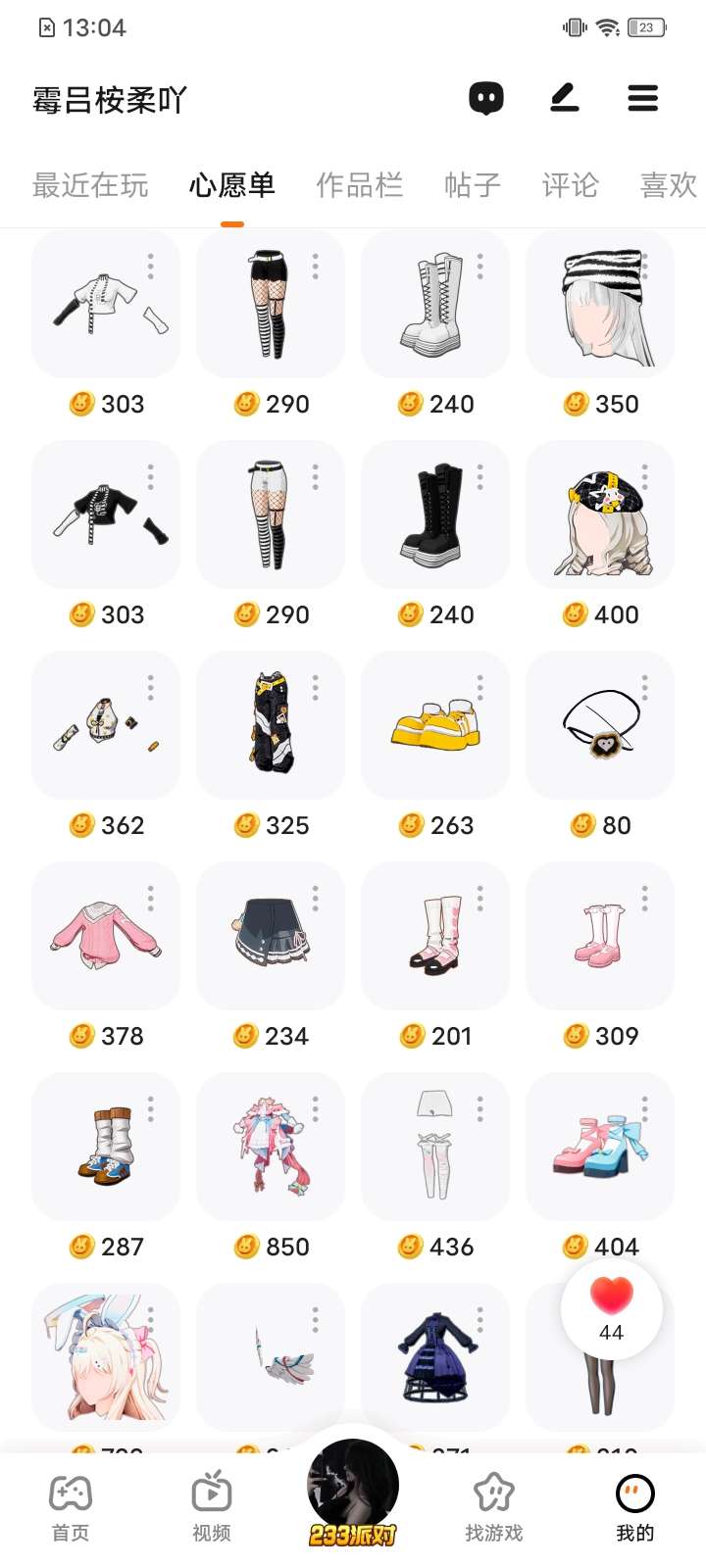
Task: Open the pink outfit item priced 850
Action: [271, 1148]
